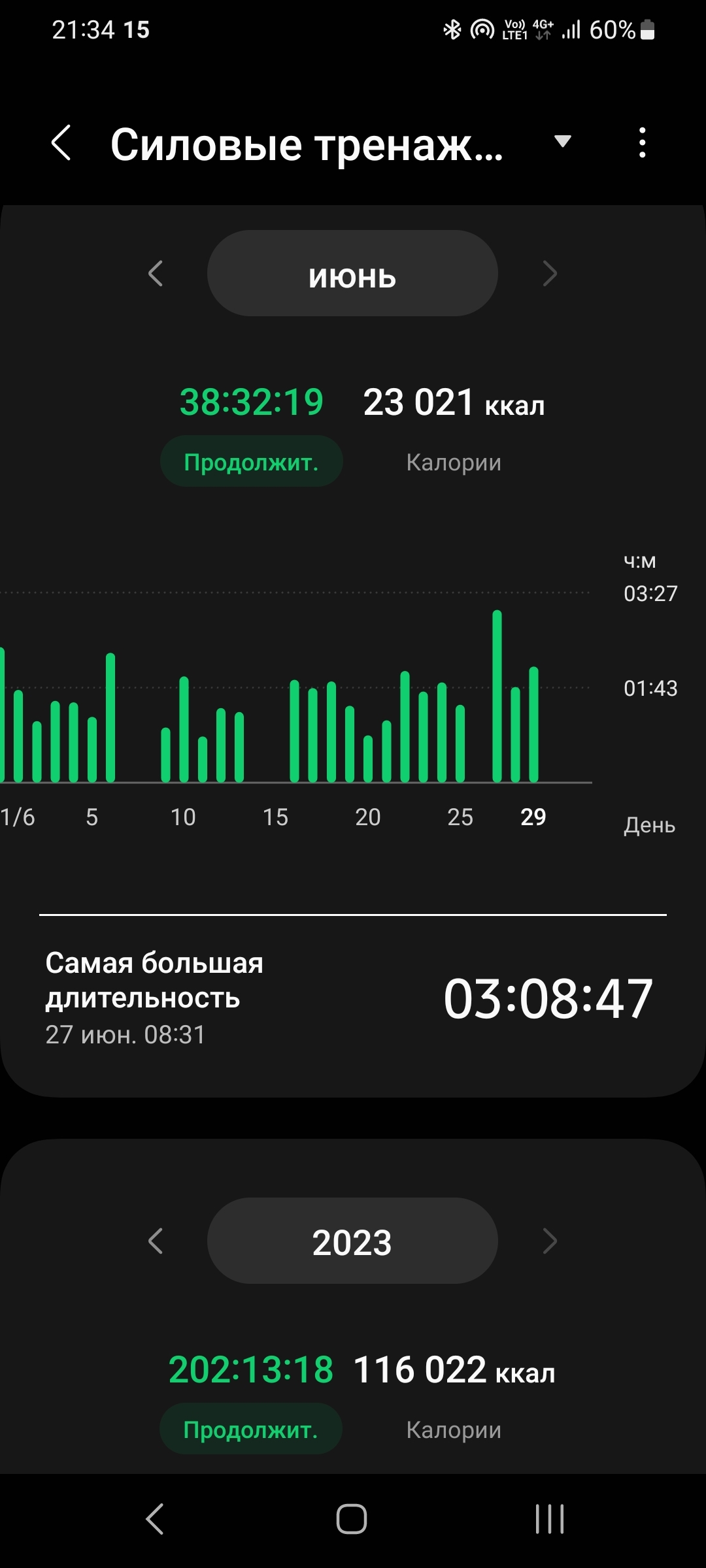Go to the month after июнь
Viewport: 706px width, 1568px height.
tap(550, 274)
